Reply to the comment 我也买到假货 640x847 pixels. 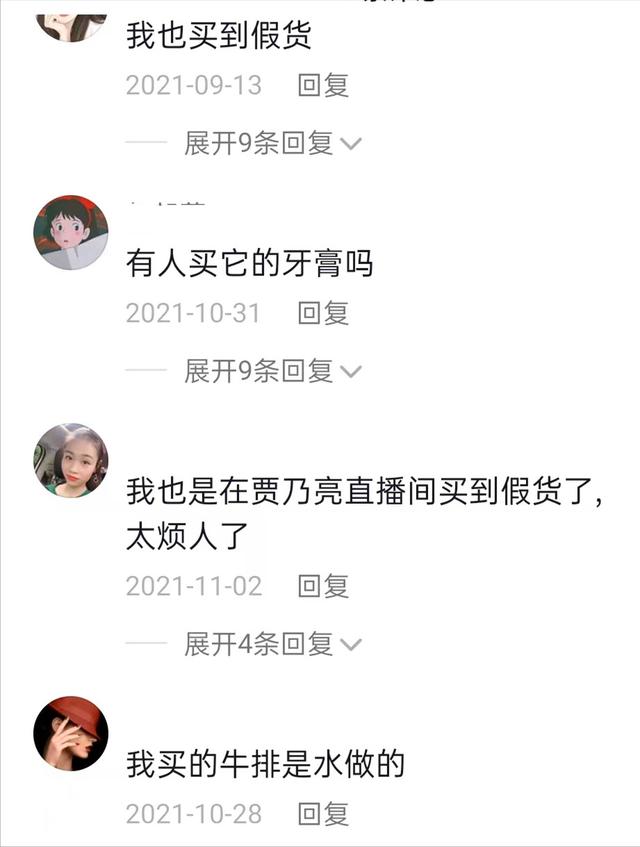pos(323,86)
